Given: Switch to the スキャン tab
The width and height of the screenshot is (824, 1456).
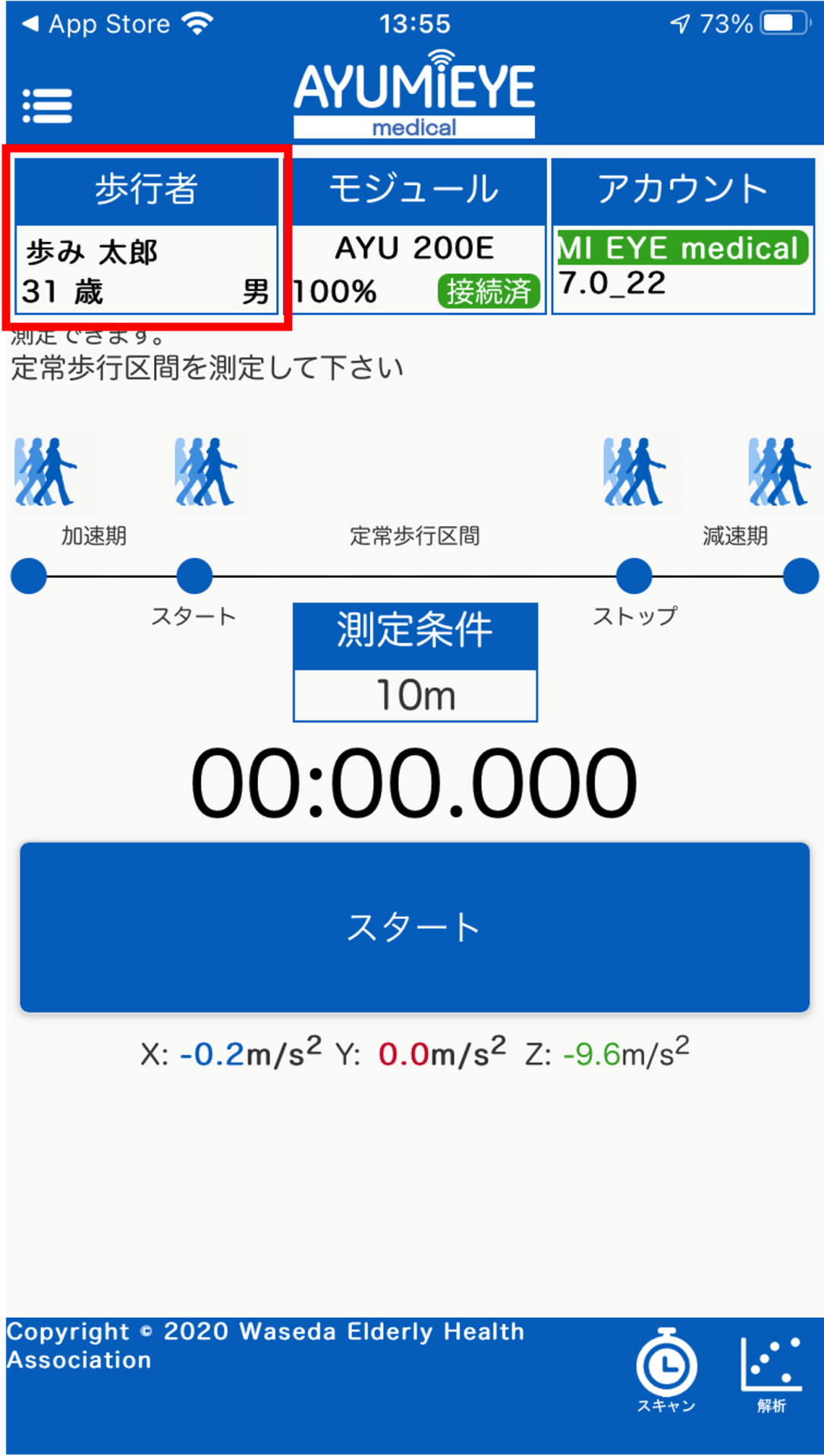Looking at the screenshot, I should [x=666, y=1371].
